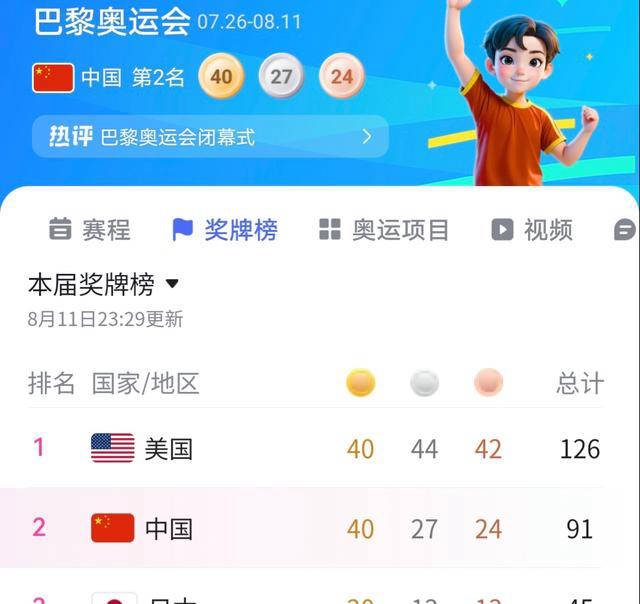The image size is (640, 604).
Task: Switch to the 视频 tab
Action: pos(532,230)
